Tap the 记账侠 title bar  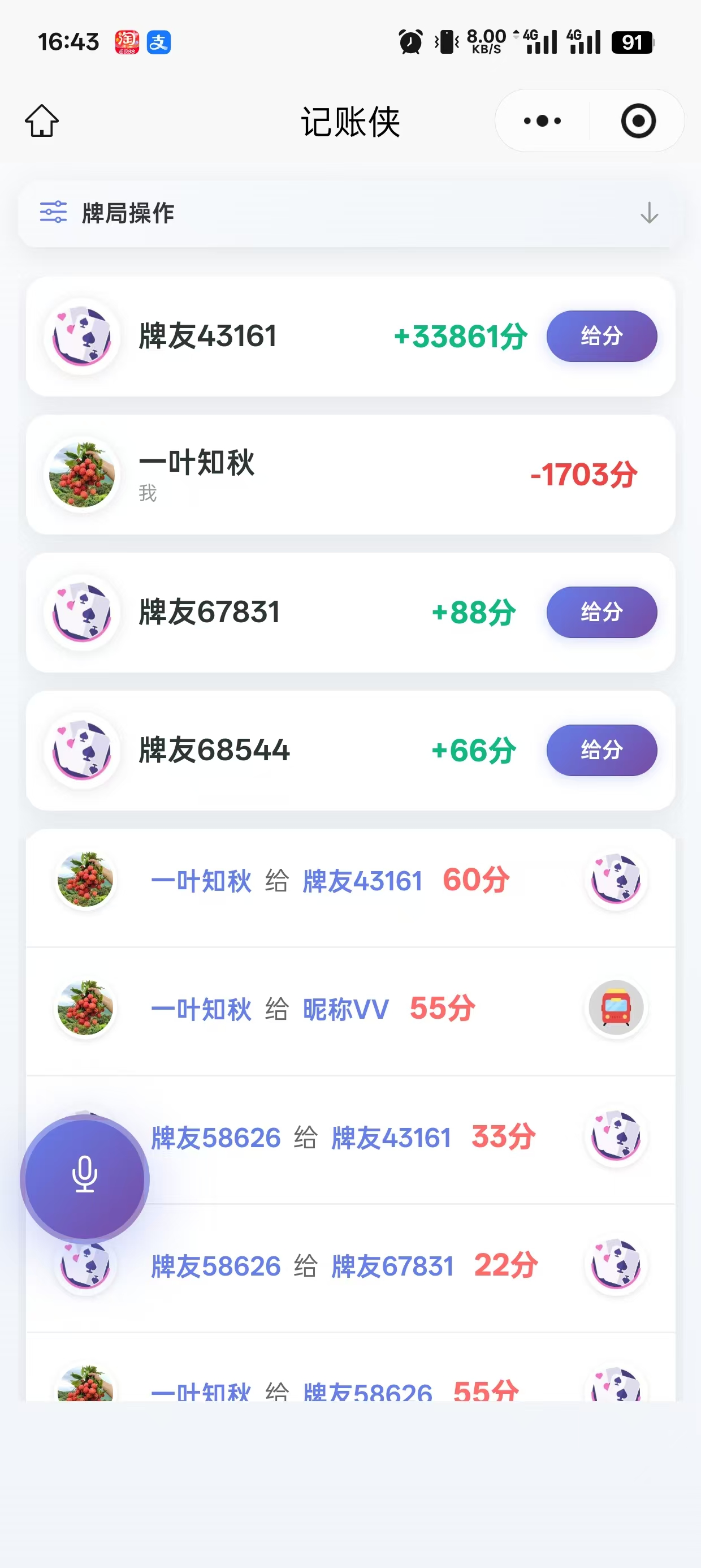(350, 121)
